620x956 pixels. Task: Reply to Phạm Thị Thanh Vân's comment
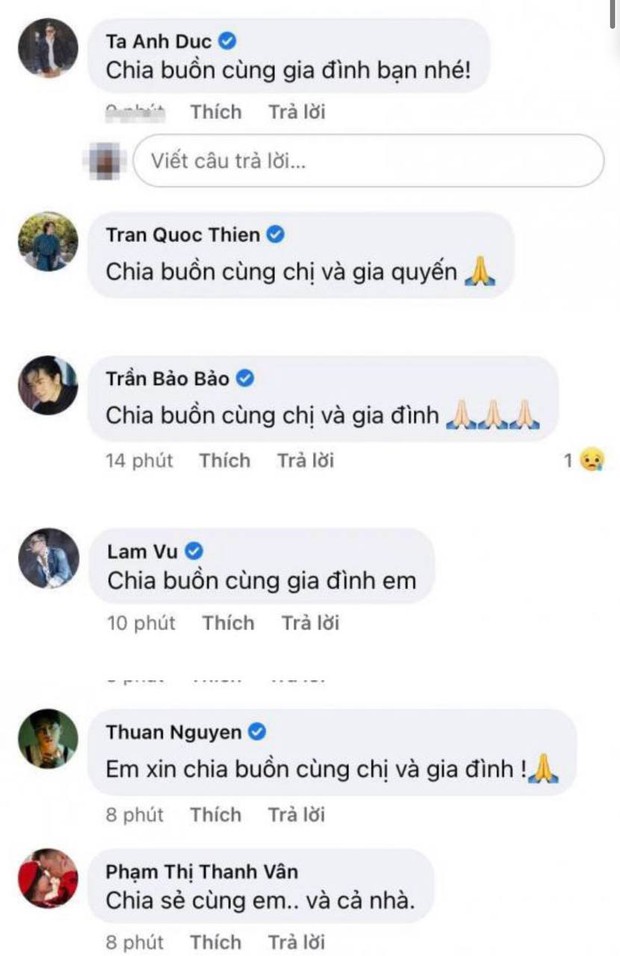297,941
